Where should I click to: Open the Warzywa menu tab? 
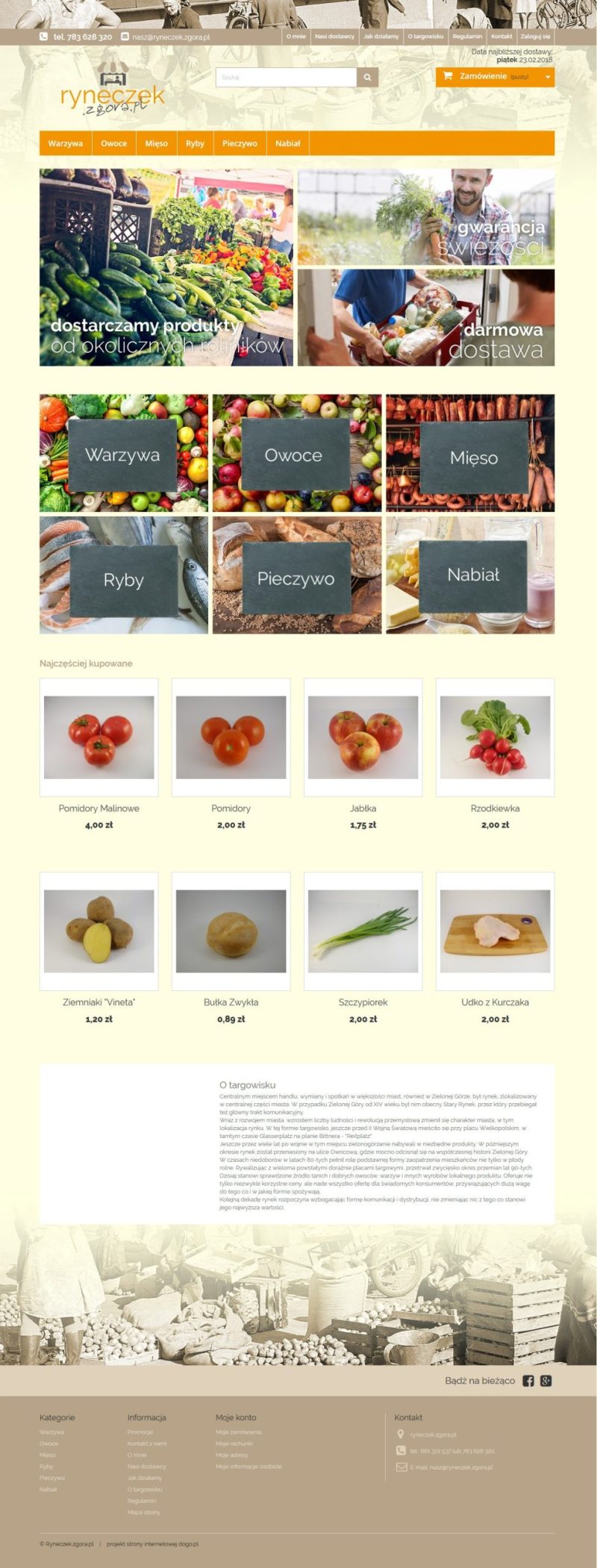pyautogui.click(x=66, y=143)
